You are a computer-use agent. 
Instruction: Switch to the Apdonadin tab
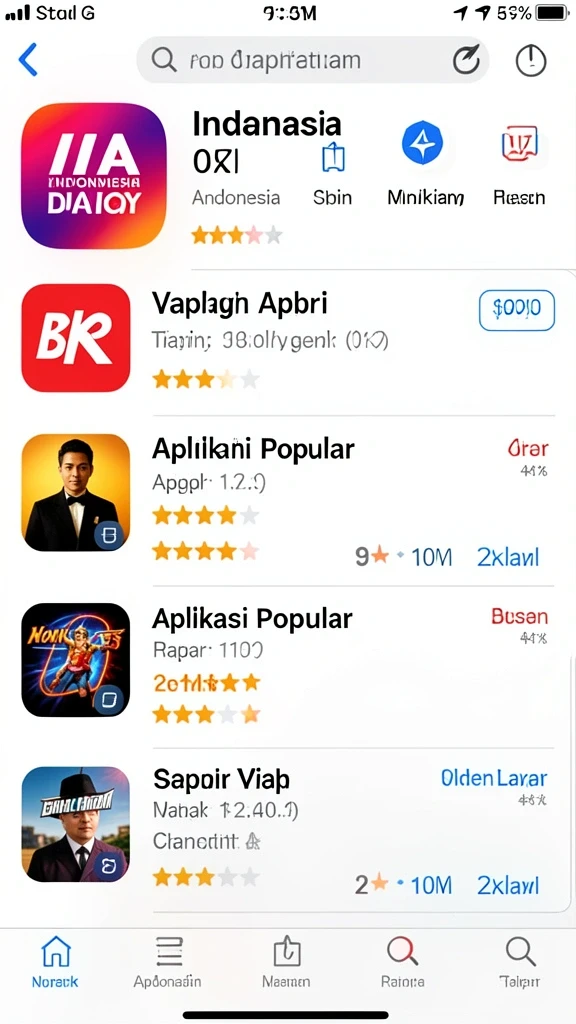pyautogui.click(x=167, y=961)
